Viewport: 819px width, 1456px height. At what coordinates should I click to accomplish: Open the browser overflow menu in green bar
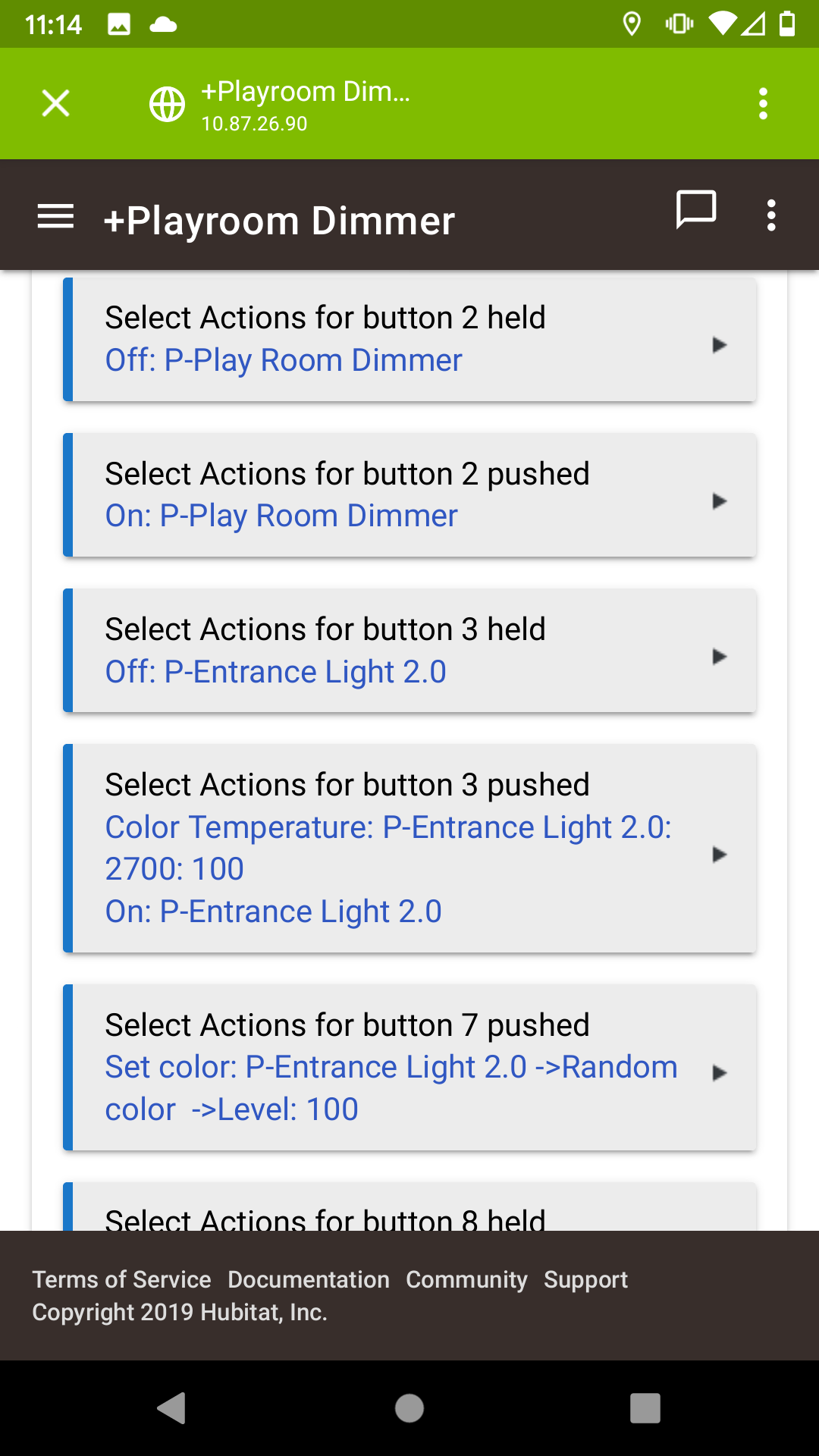[763, 103]
